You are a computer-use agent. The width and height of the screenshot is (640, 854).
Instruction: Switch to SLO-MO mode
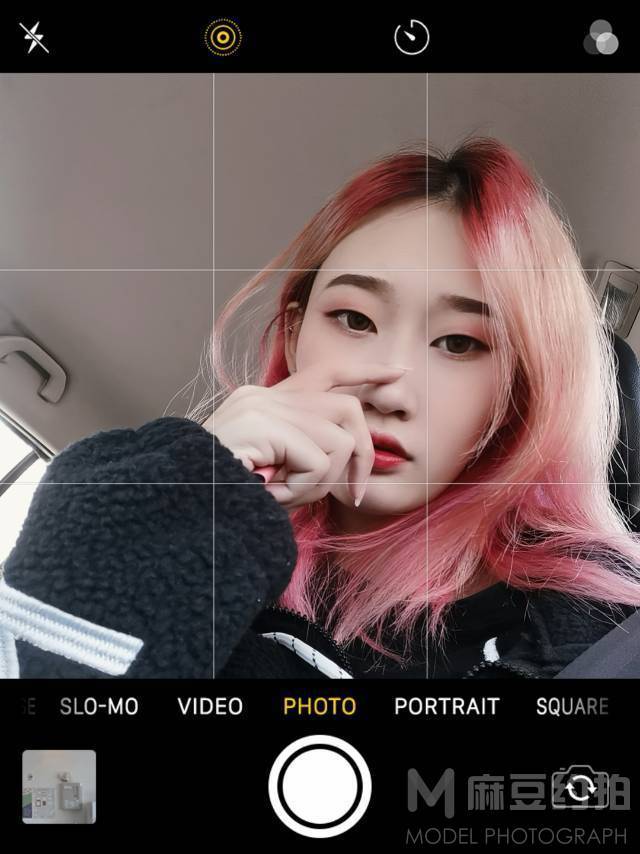(x=99, y=706)
